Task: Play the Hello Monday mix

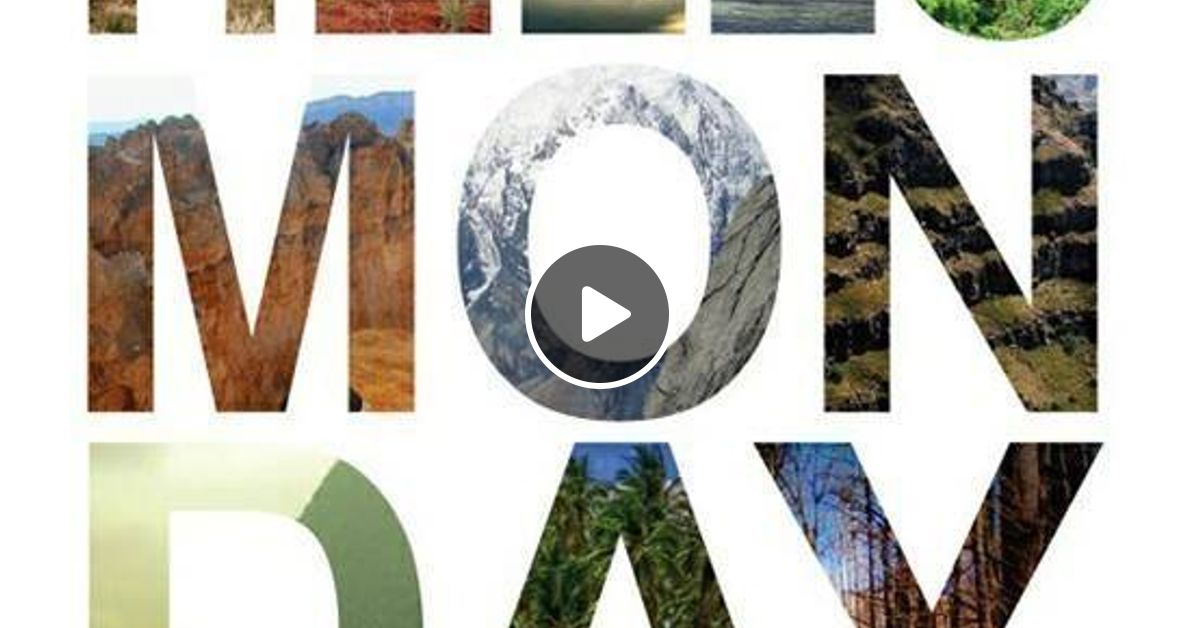Action: point(598,315)
